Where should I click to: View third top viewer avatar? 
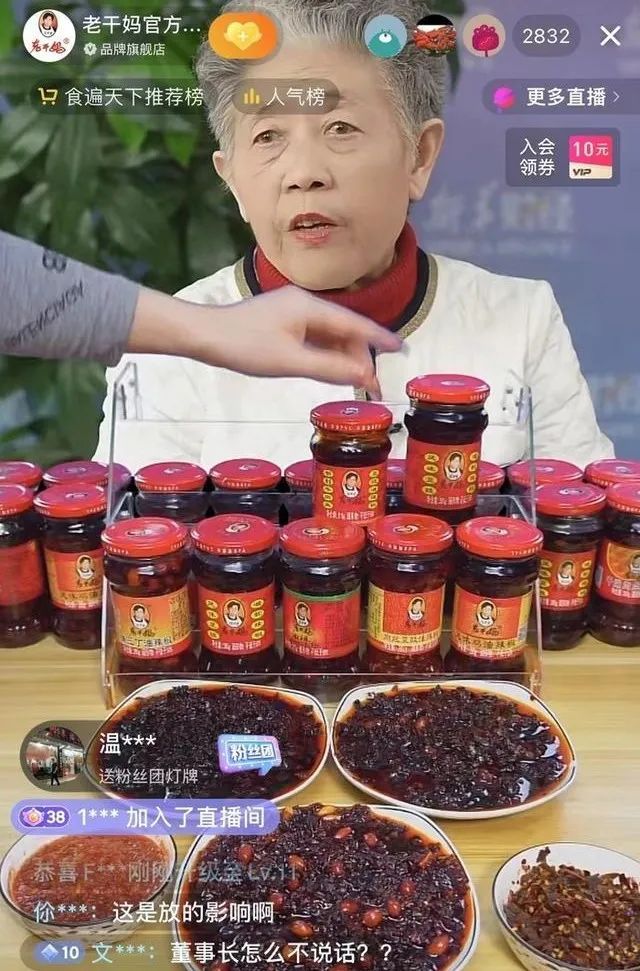tap(483, 36)
